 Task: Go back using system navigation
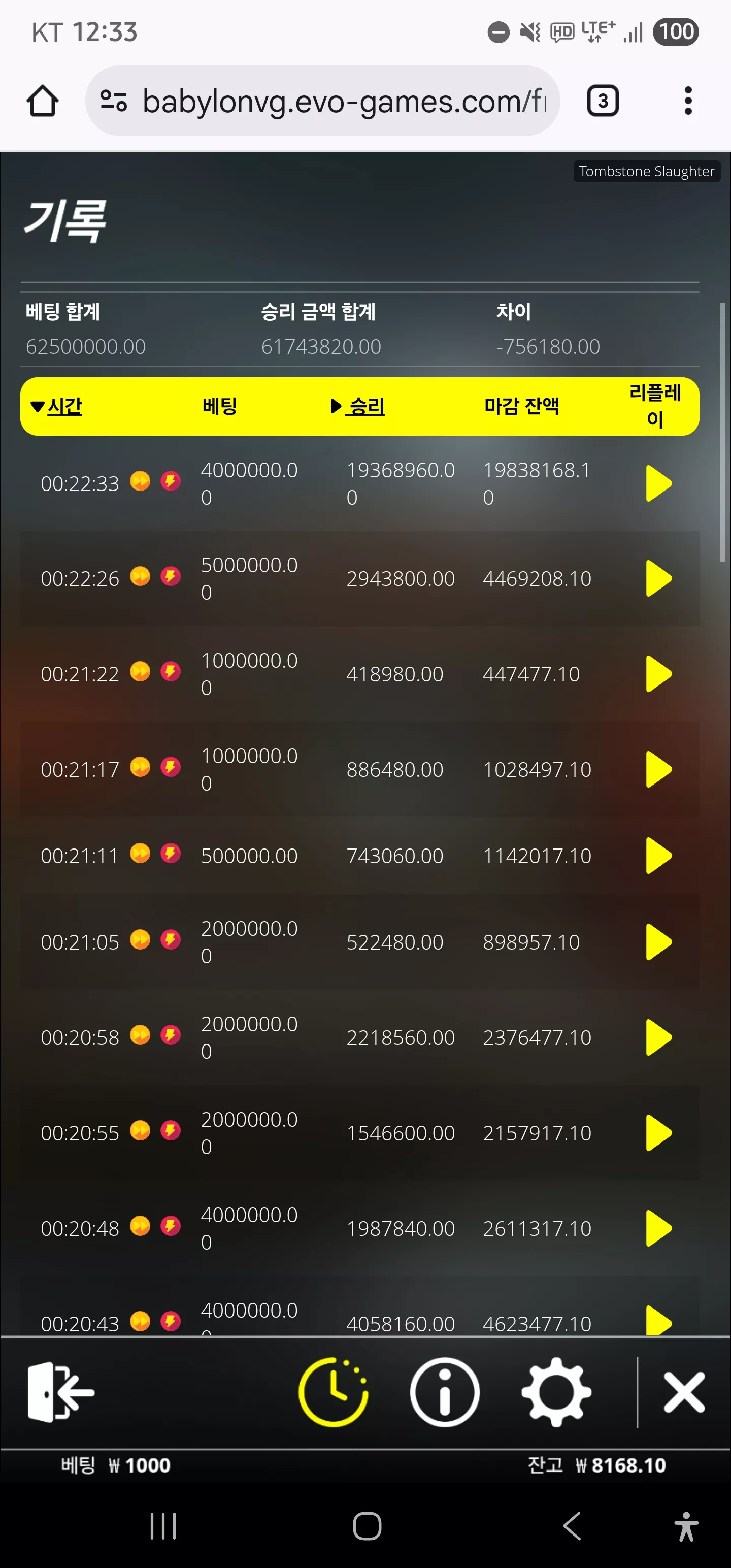click(572, 1526)
